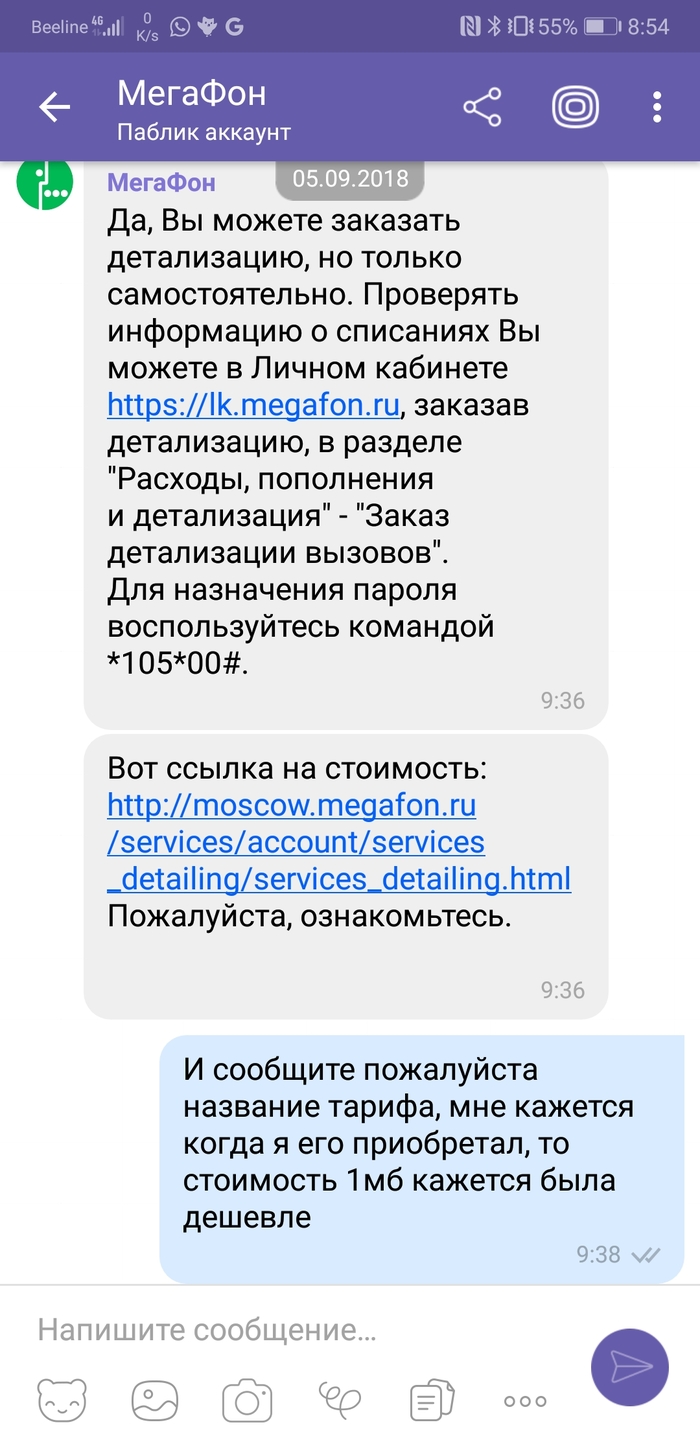The height and width of the screenshot is (1451, 700).
Task: Attach a photo from the gallery
Action: coord(155,1401)
